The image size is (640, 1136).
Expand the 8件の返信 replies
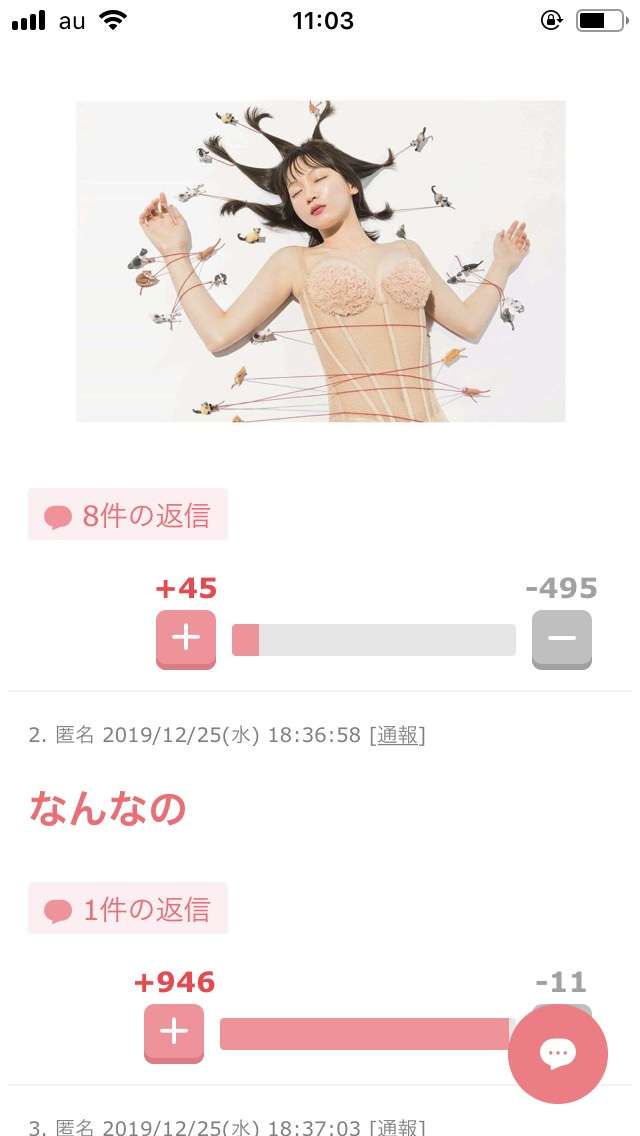(128, 514)
